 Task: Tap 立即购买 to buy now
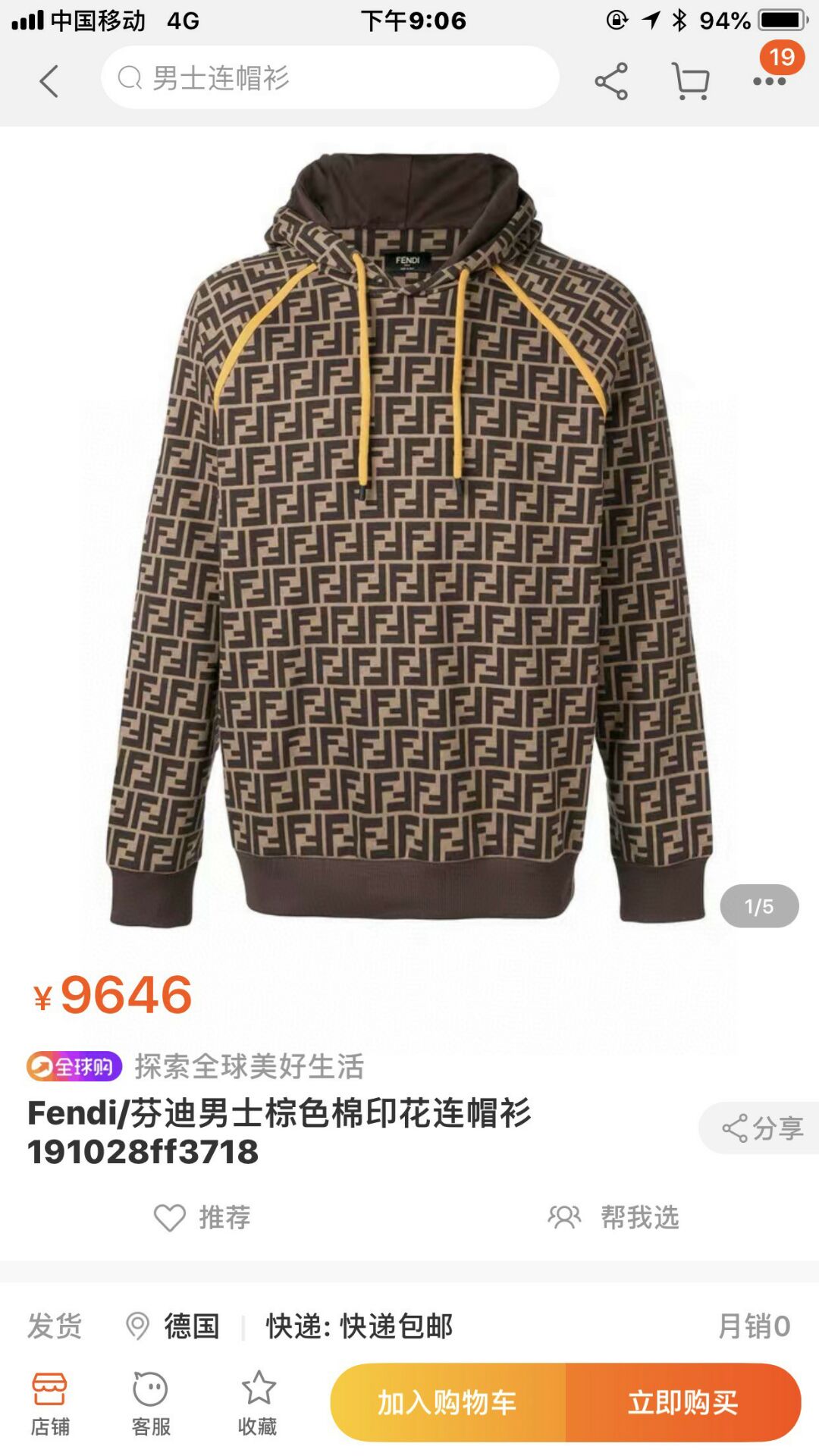pyautogui.click(x=682, y=1403)
